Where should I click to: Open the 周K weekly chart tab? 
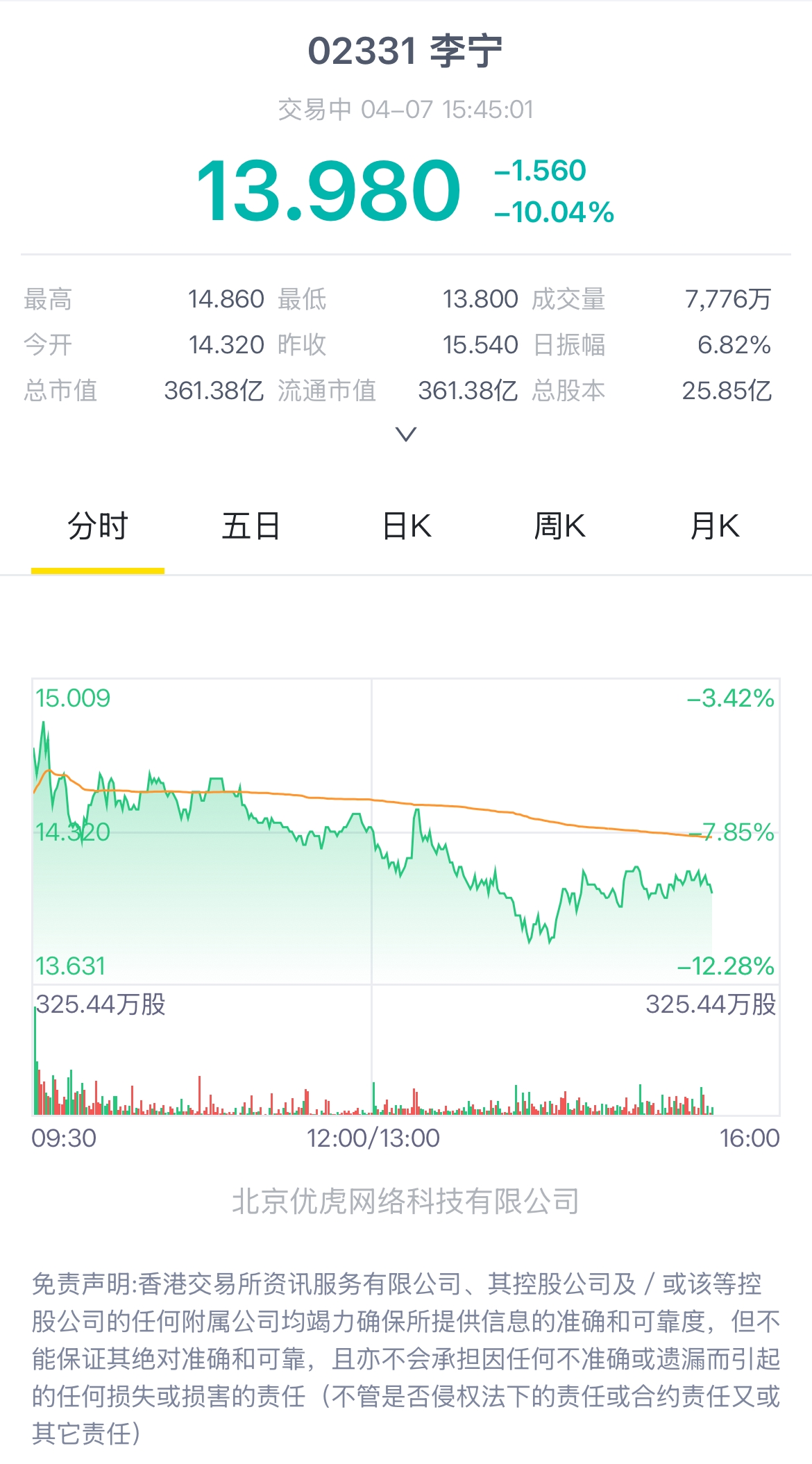click(559, 526)
